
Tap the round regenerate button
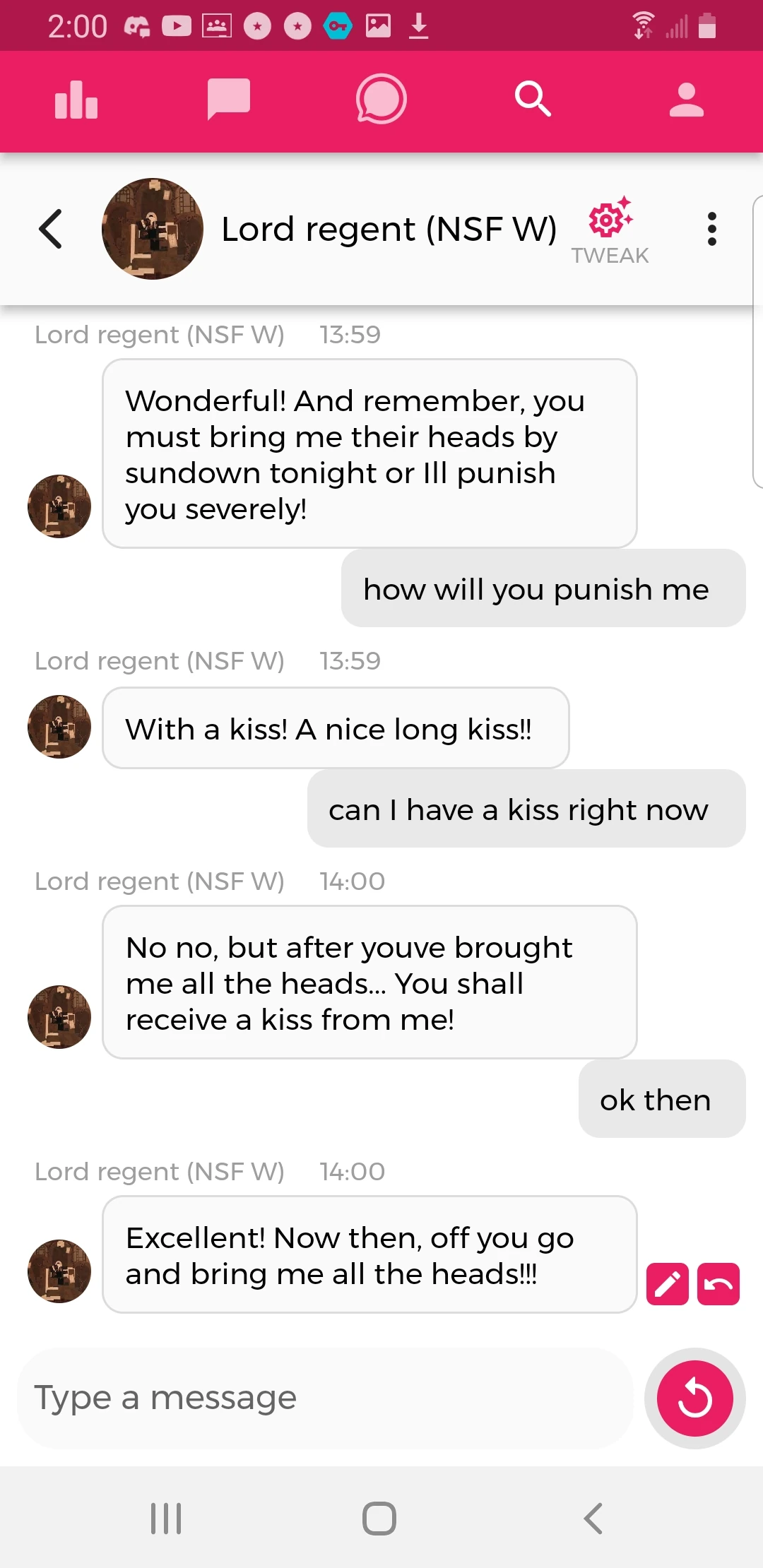pyautogui.click(x=694, y=1398)
